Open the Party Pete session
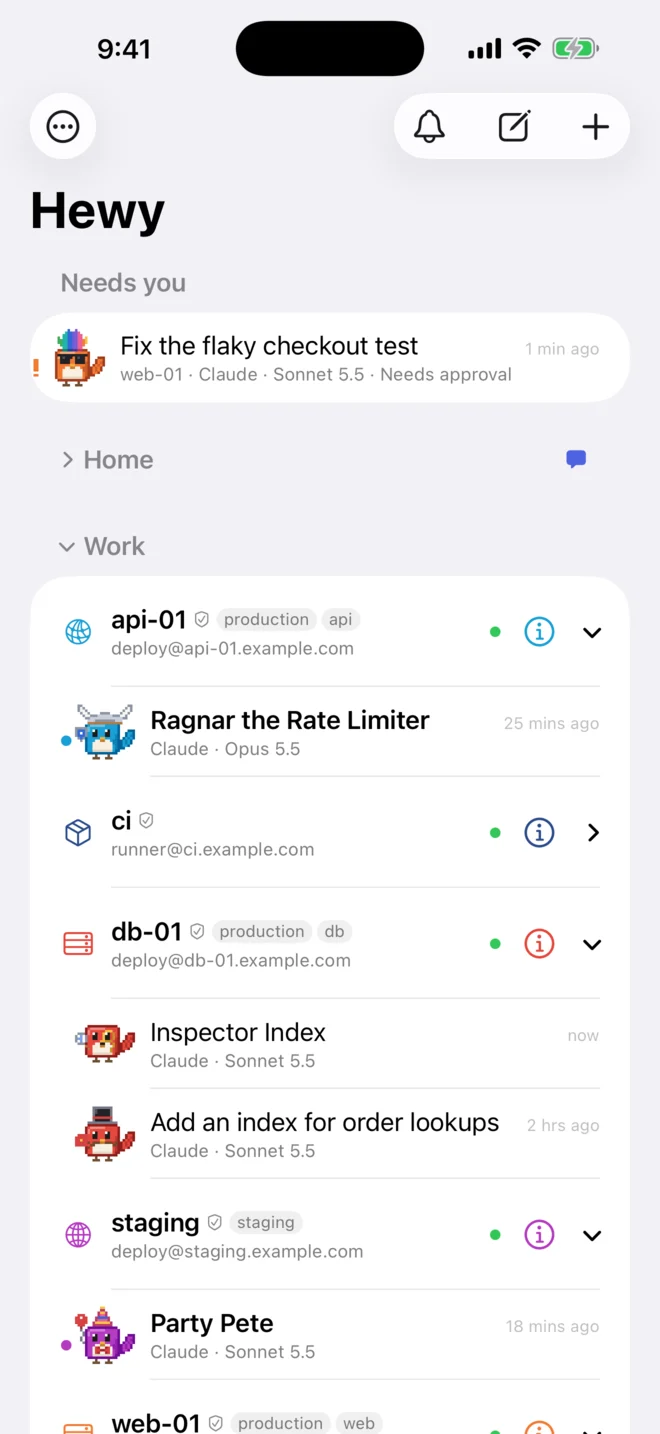This screenshot has height=1434, width=660. click(x=330, y=1335)
